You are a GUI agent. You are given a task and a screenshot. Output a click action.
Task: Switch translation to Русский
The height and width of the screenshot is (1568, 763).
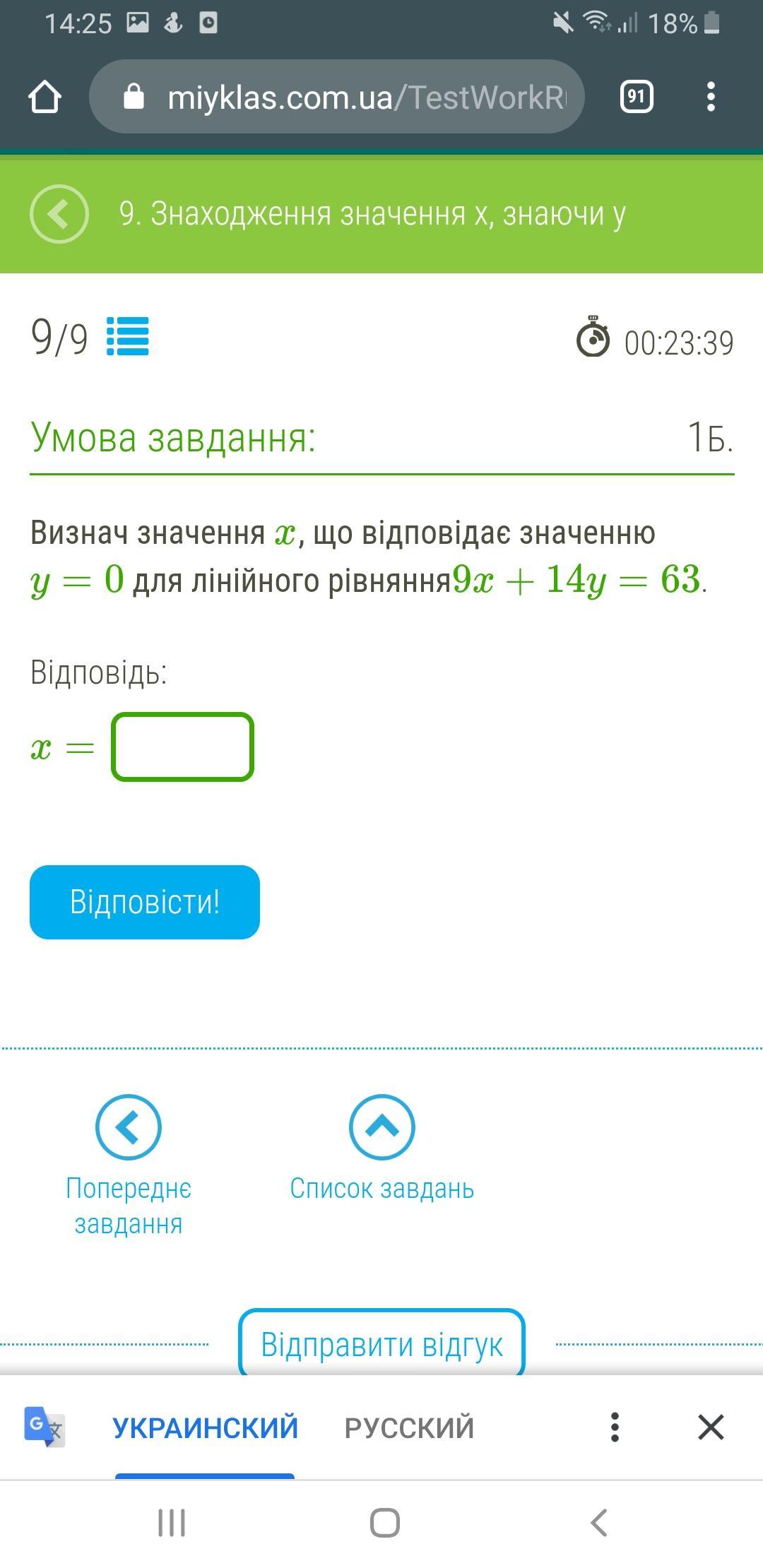(x=409, y=1427)
